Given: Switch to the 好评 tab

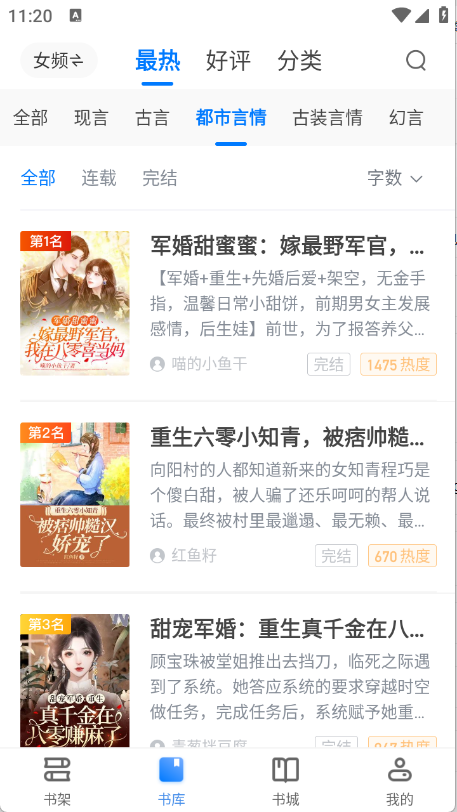Looking at the screenshot, I should [228, 61].
